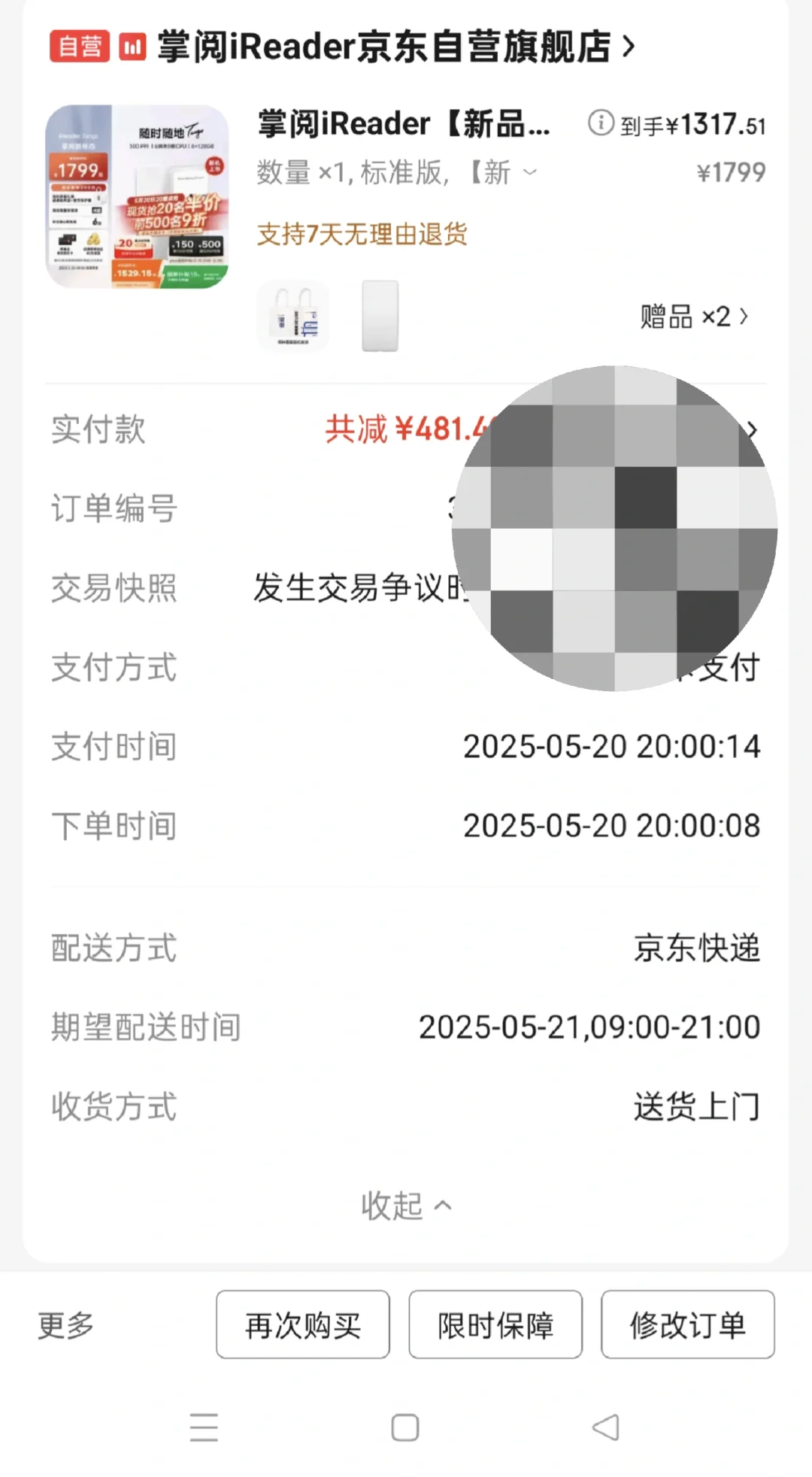
Task: Open the iReader product thumbnail
Action: click(x=137, y=196)
